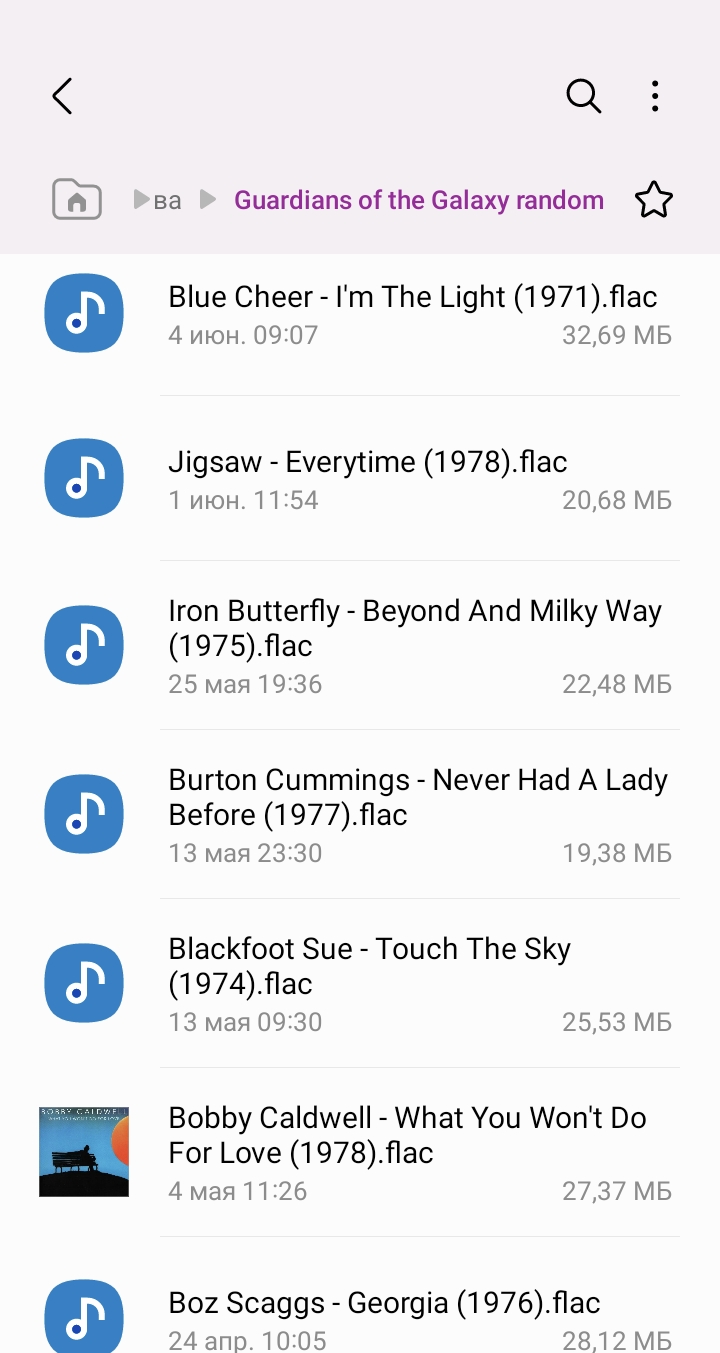Image resolution: width=720 pixels, height=1353 pixels.
Task: Add this folder to favorites
Action: coord(654,200)
